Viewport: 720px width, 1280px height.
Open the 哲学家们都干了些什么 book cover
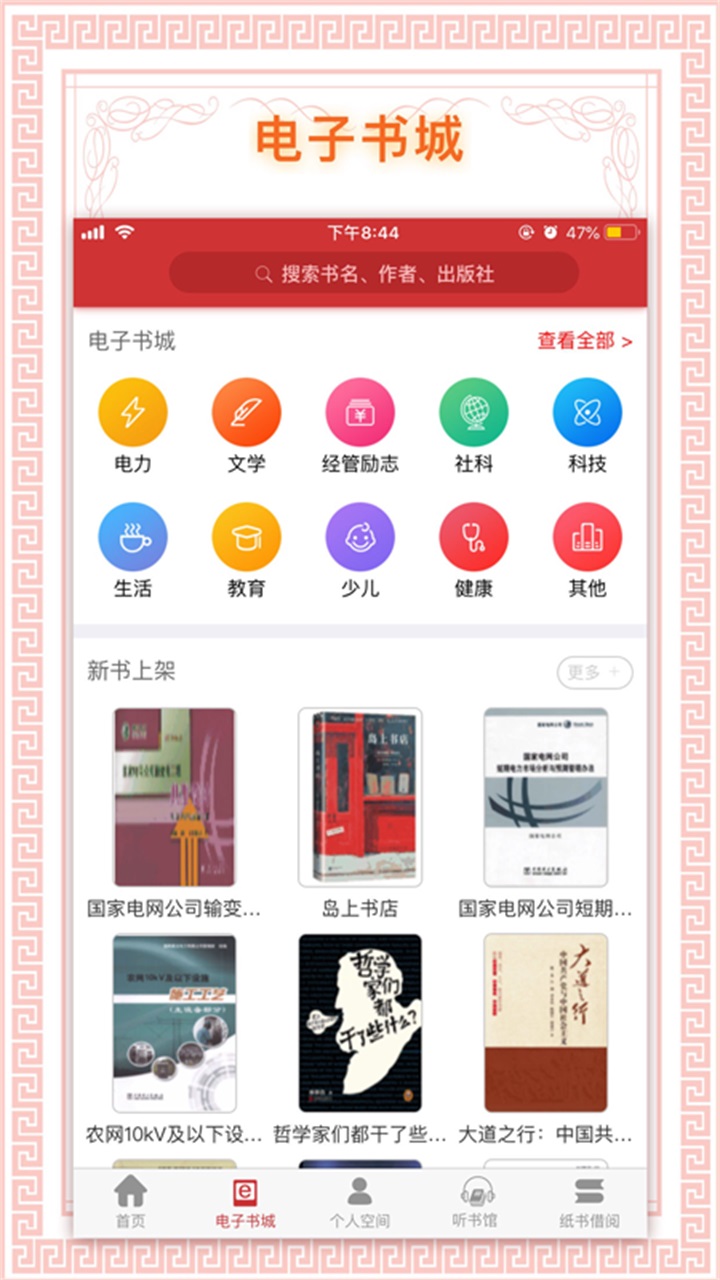tap(360, 1022)
